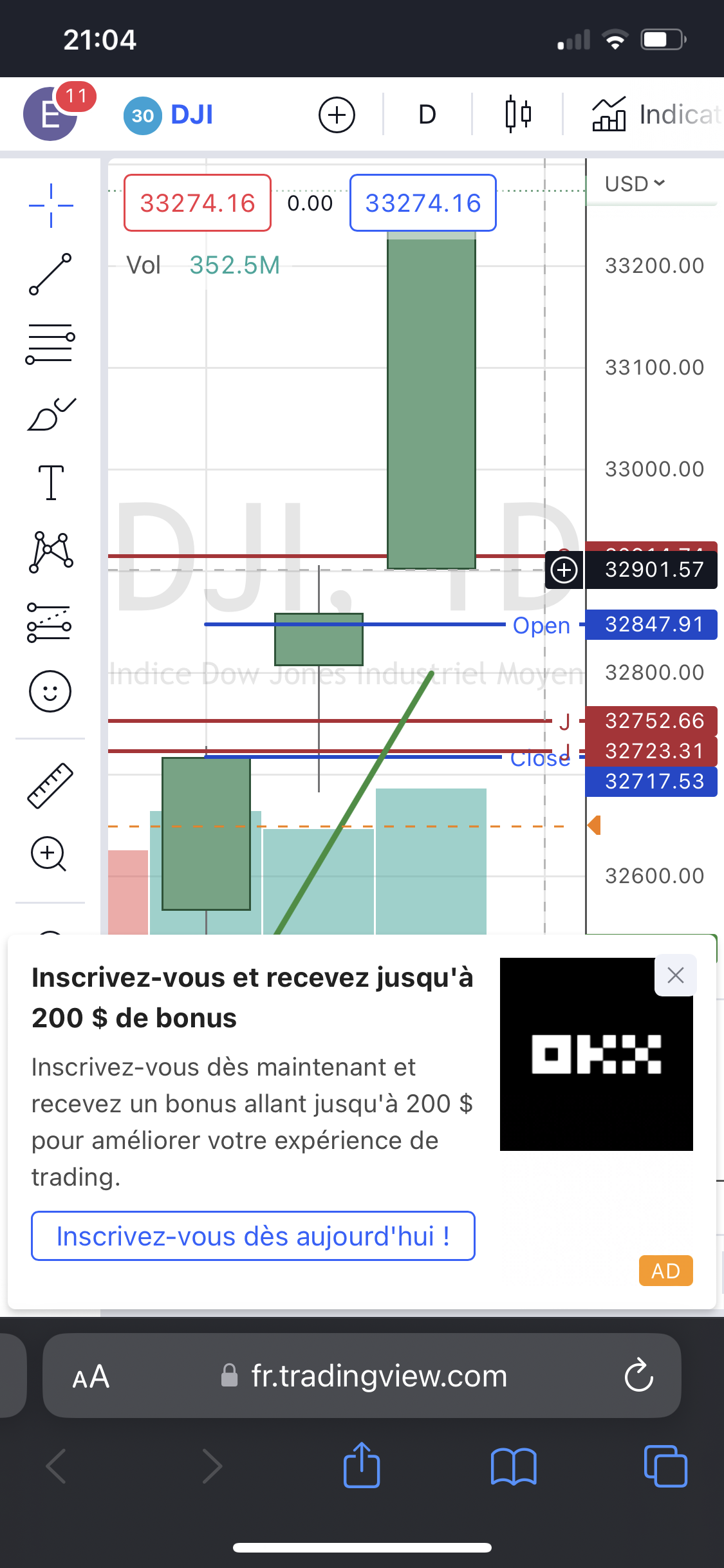Open Safari tabs overview
The image size is (724, 1568).
point(665,1466)
